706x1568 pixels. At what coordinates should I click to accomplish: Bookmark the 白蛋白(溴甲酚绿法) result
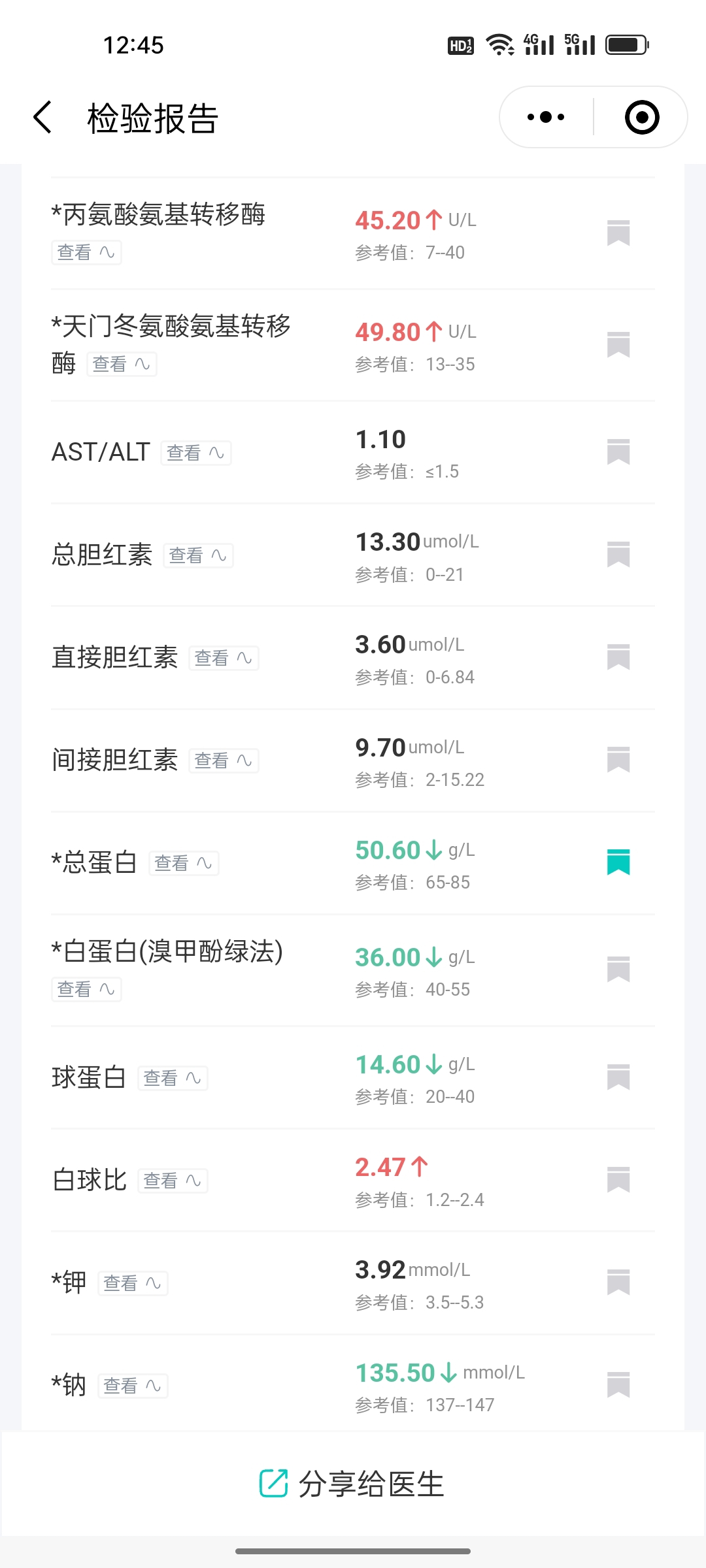pos(618,969)
